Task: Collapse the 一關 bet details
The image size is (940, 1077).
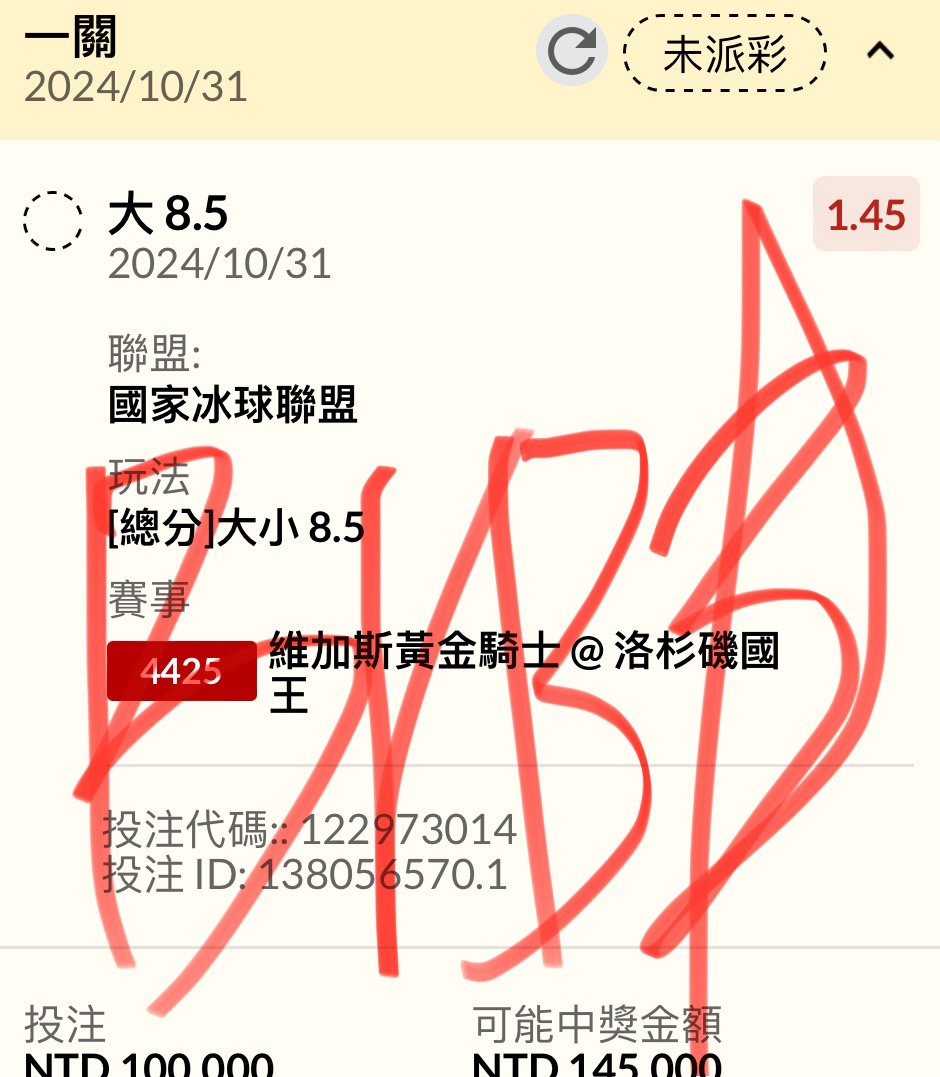Action: tap(880, 52)
